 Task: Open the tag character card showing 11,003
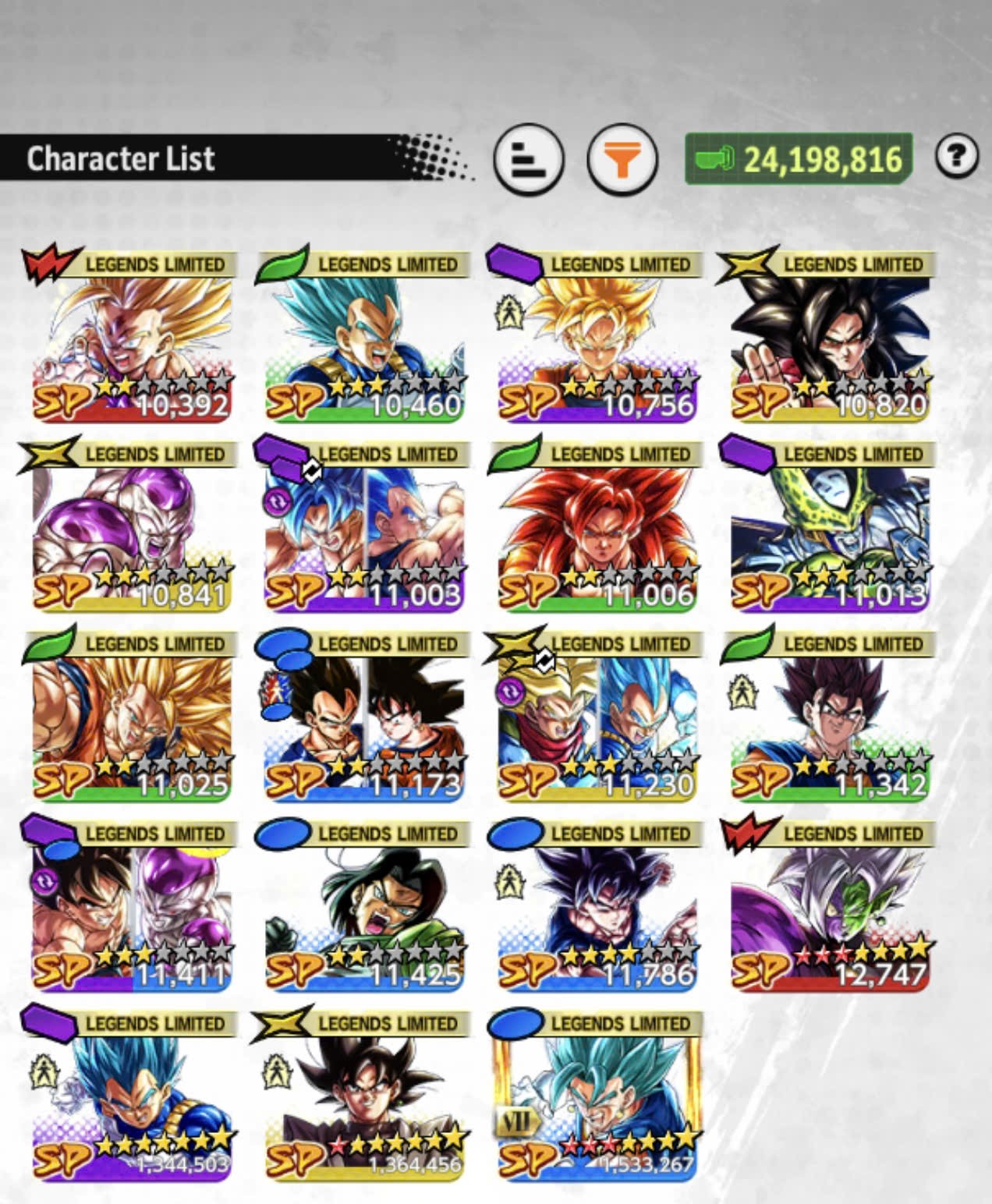coord(364,525)
